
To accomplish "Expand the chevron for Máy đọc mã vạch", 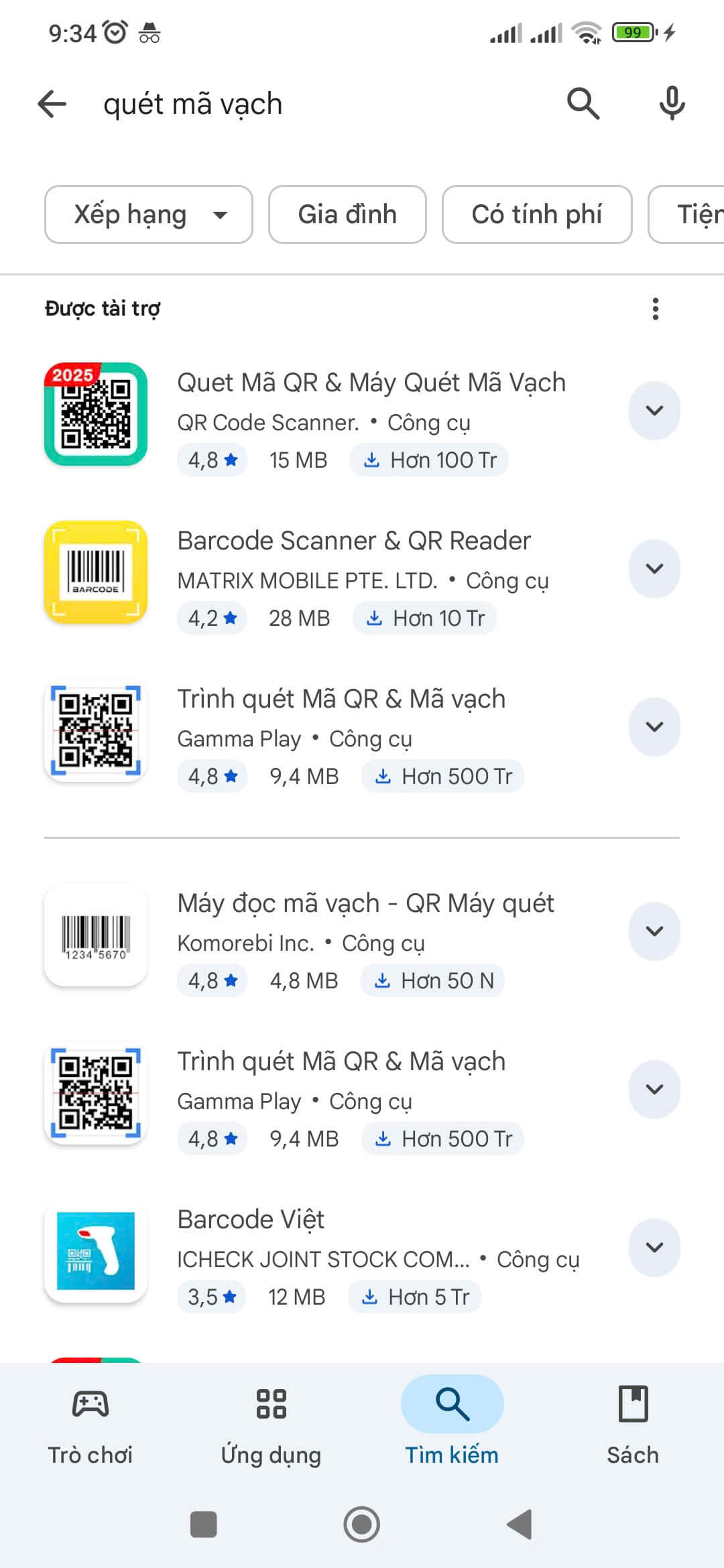I will pyautogui.click(x=654, y=931).
